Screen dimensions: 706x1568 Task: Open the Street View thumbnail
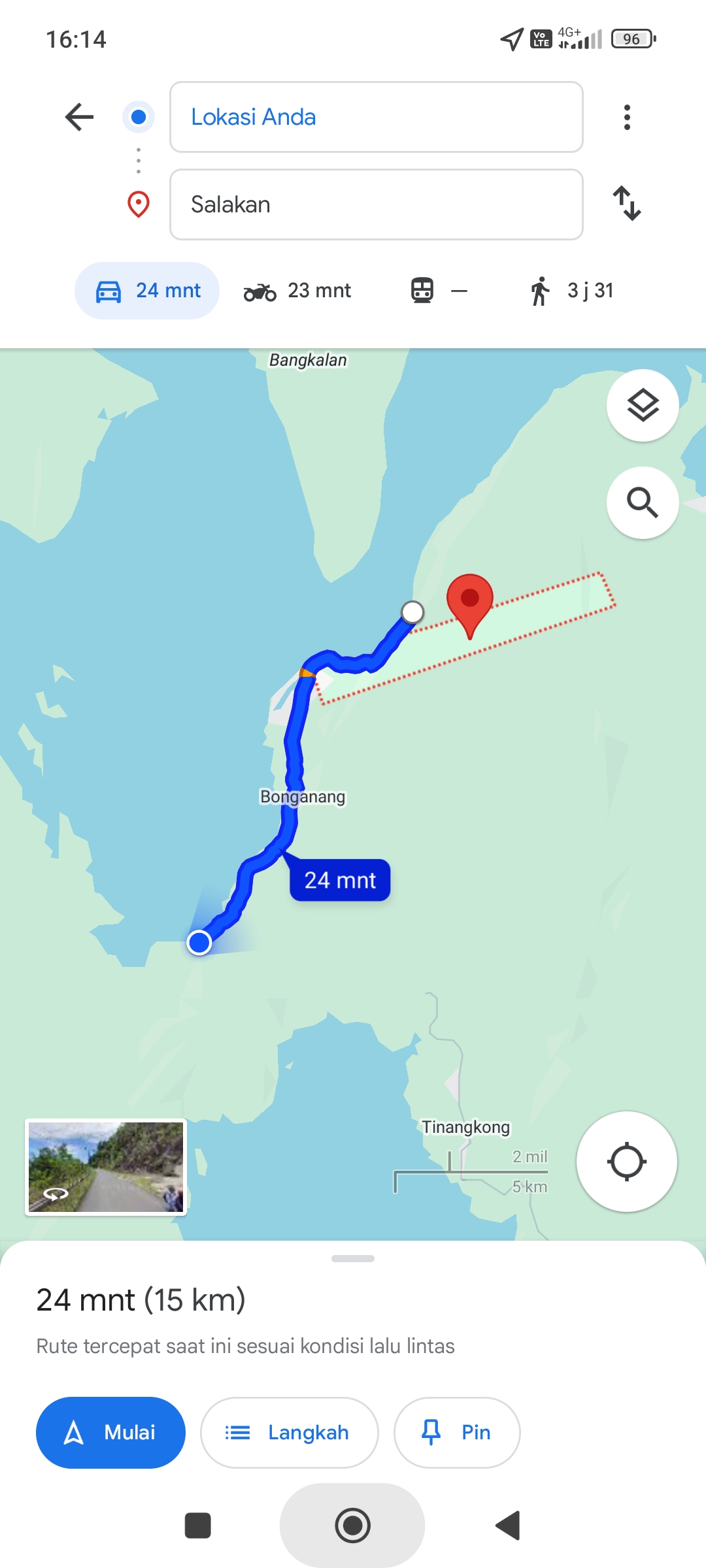coord(106,1167)
